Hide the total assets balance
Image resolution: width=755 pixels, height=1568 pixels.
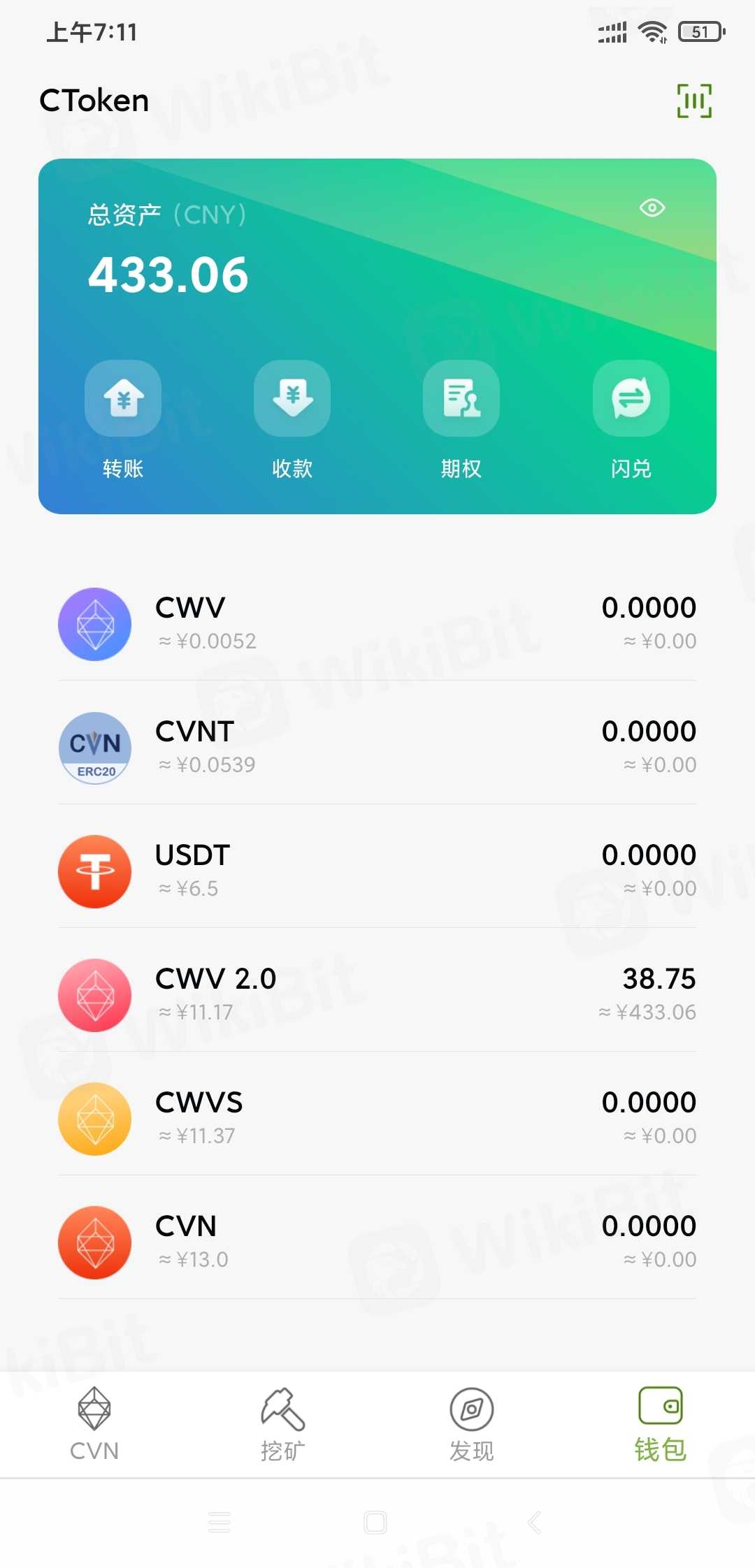[652, 208]
